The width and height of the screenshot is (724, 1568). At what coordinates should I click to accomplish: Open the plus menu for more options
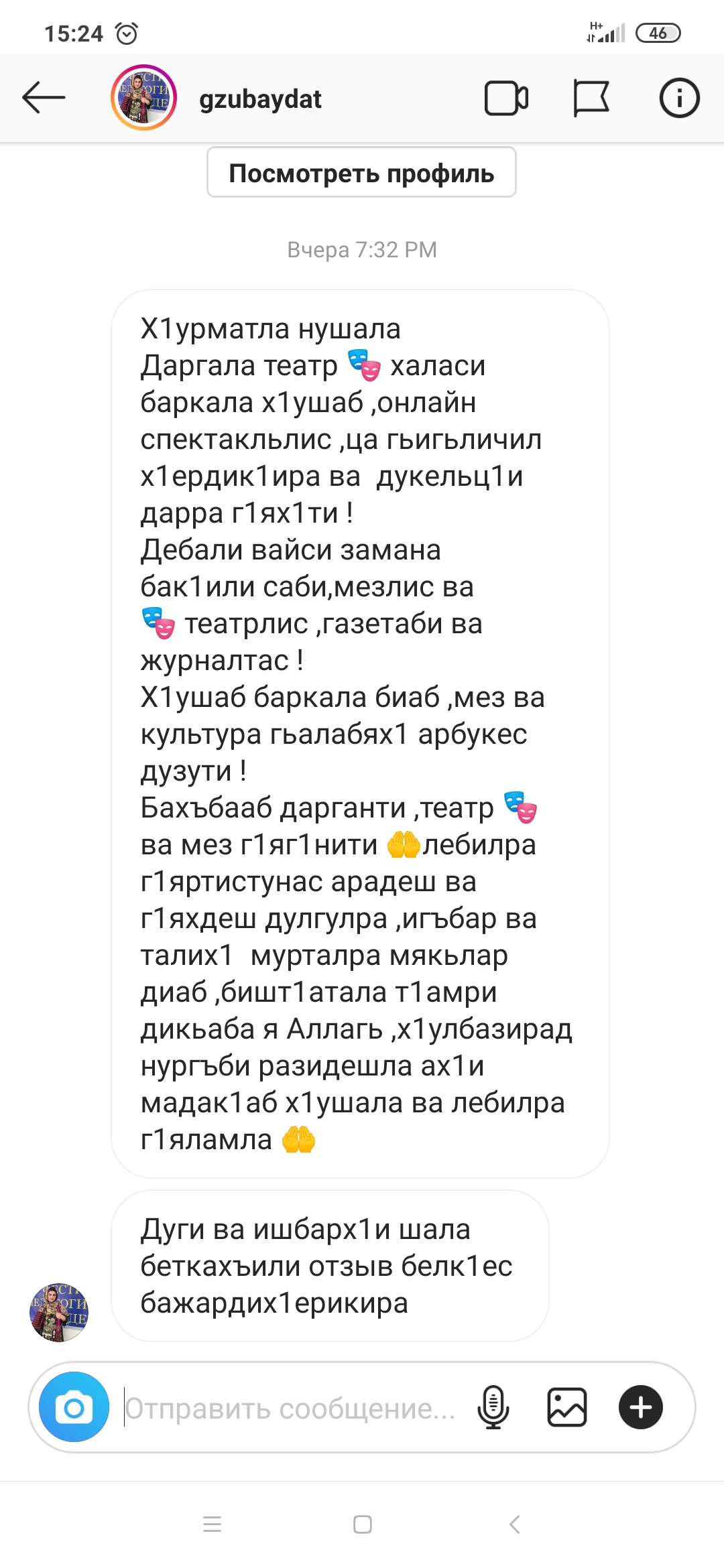640,1407
